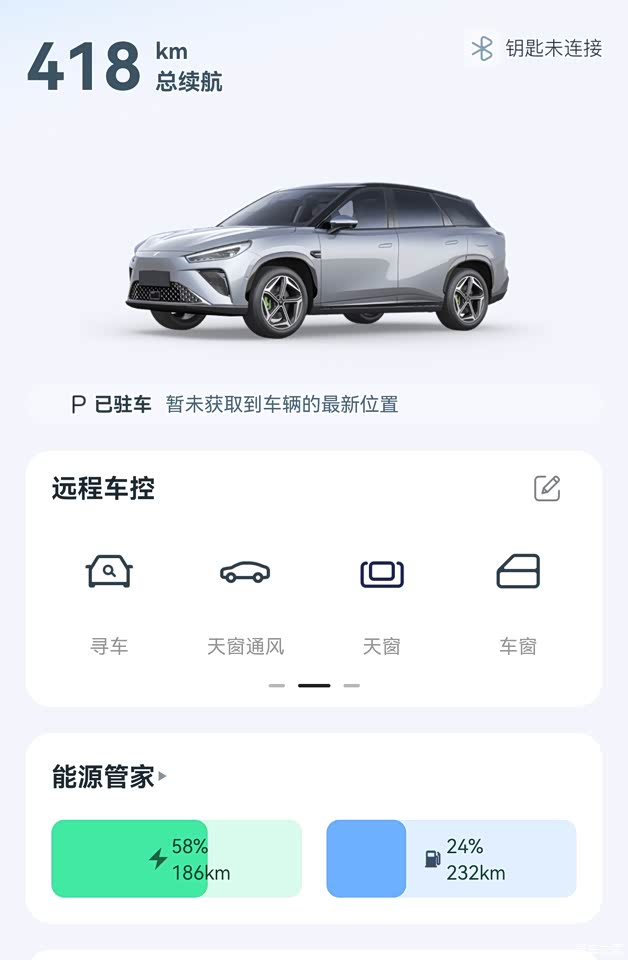View the 24% fuel range card

[451, 859]
